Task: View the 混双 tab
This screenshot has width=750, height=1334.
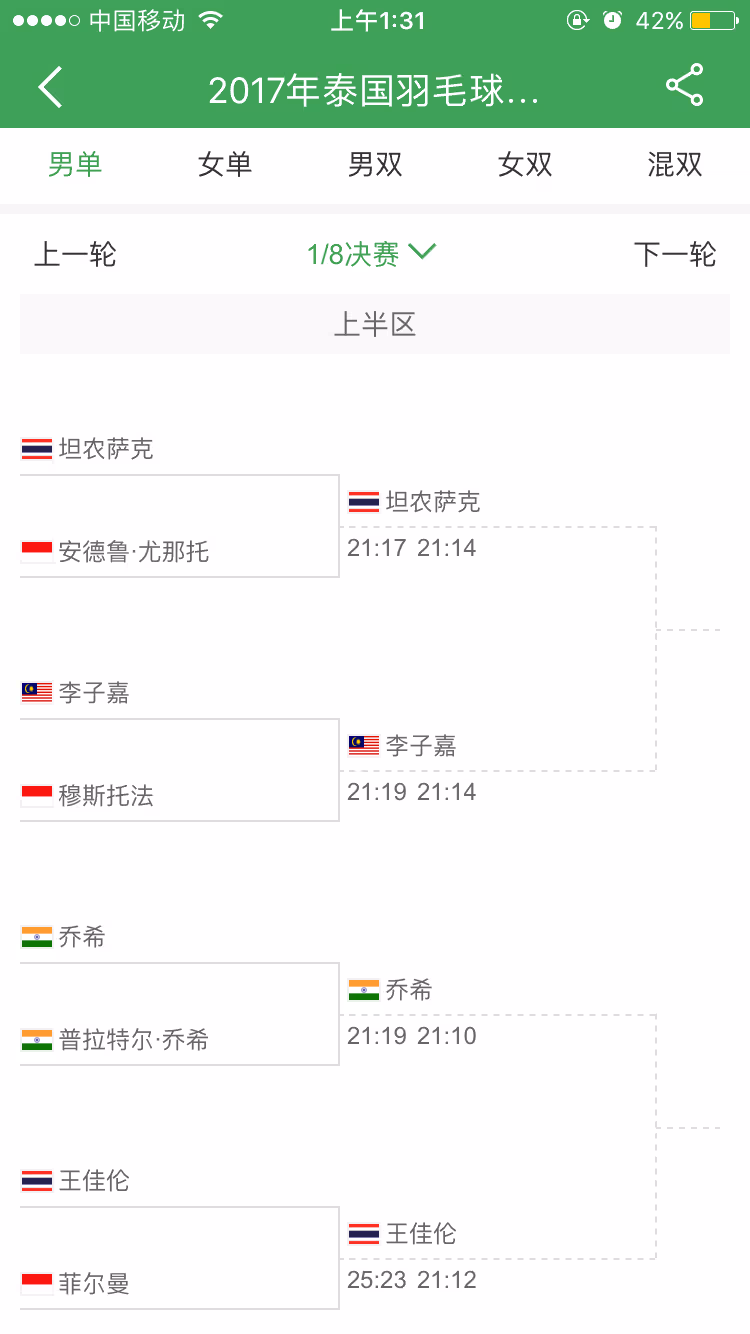Action: pyautogui.click(x=675, y=164)
